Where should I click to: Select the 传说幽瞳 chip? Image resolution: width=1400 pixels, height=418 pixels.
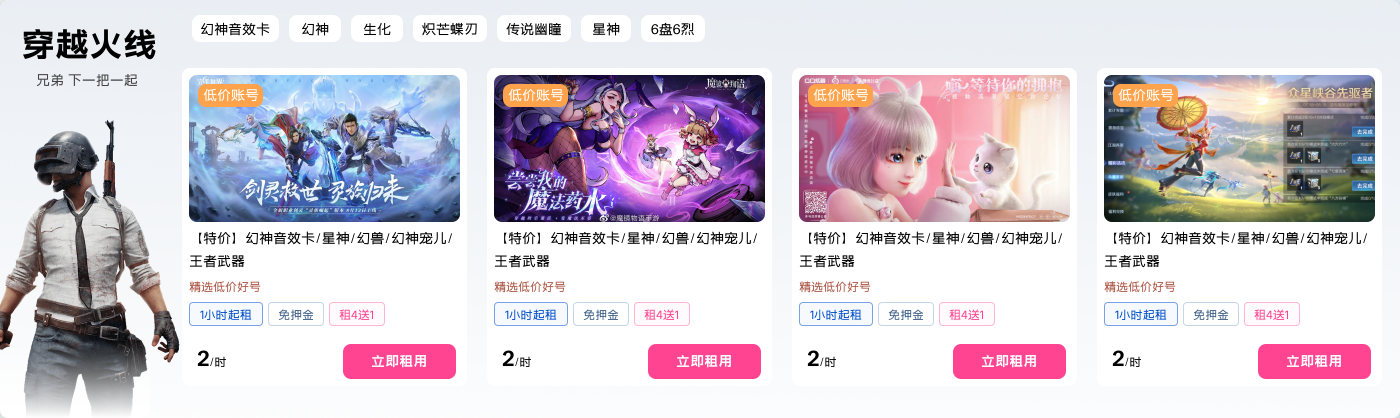point(535,29)
